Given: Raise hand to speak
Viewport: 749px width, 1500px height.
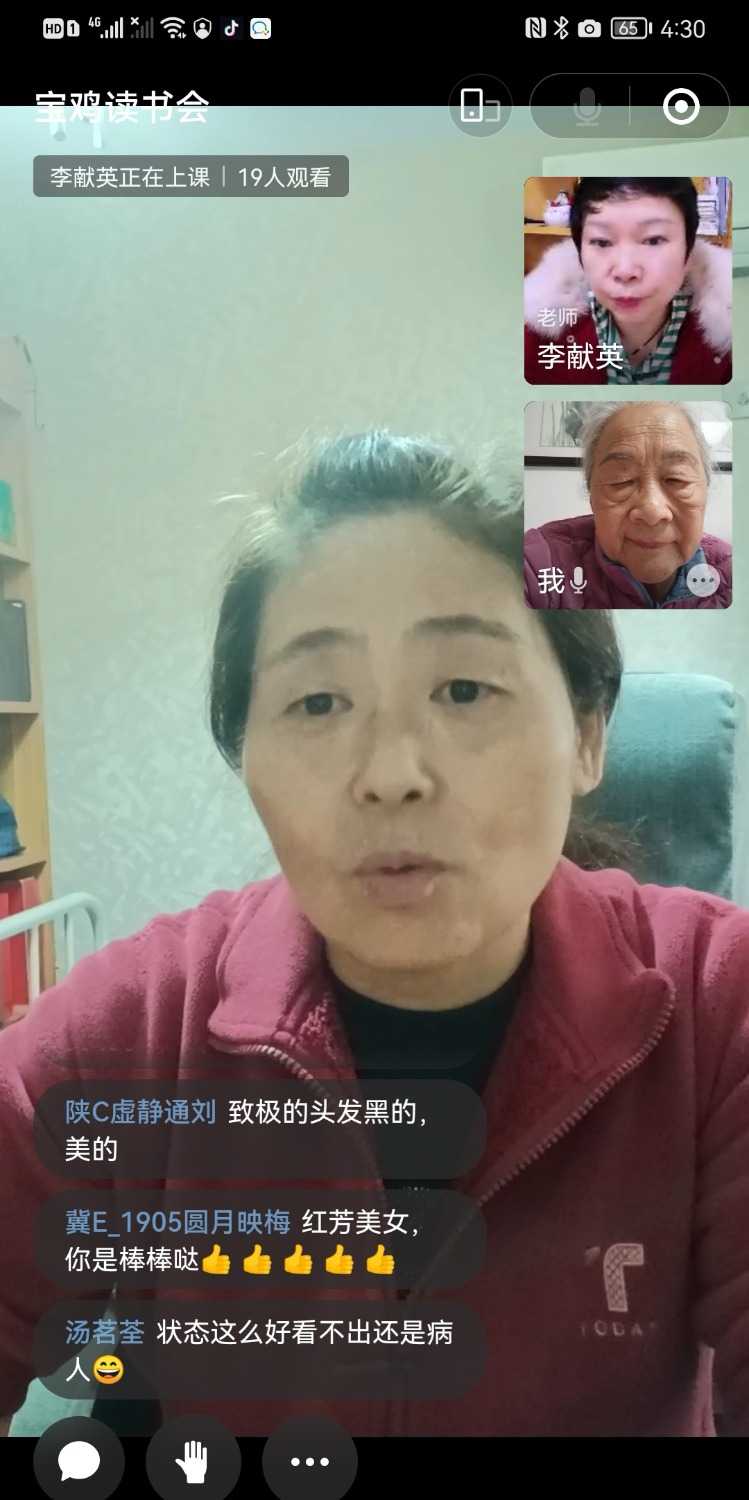Looking at the screenshot, I should (193, 1462).
